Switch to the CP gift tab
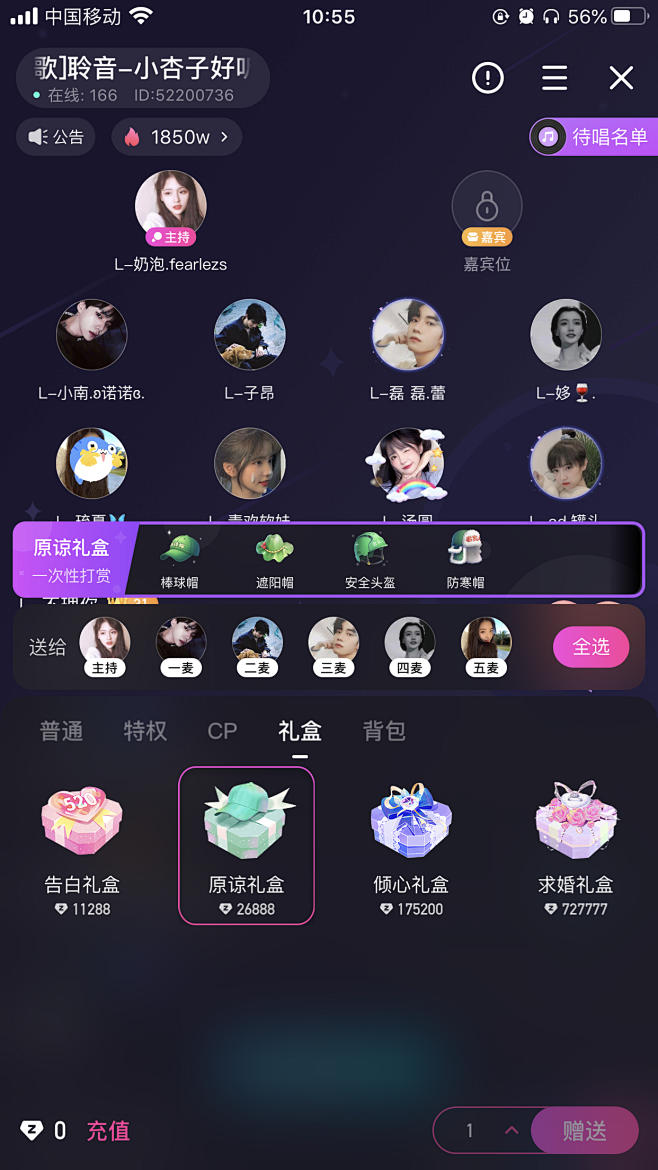The width and height of the screenshot is (658, 1170). click(x=222, y=731)
